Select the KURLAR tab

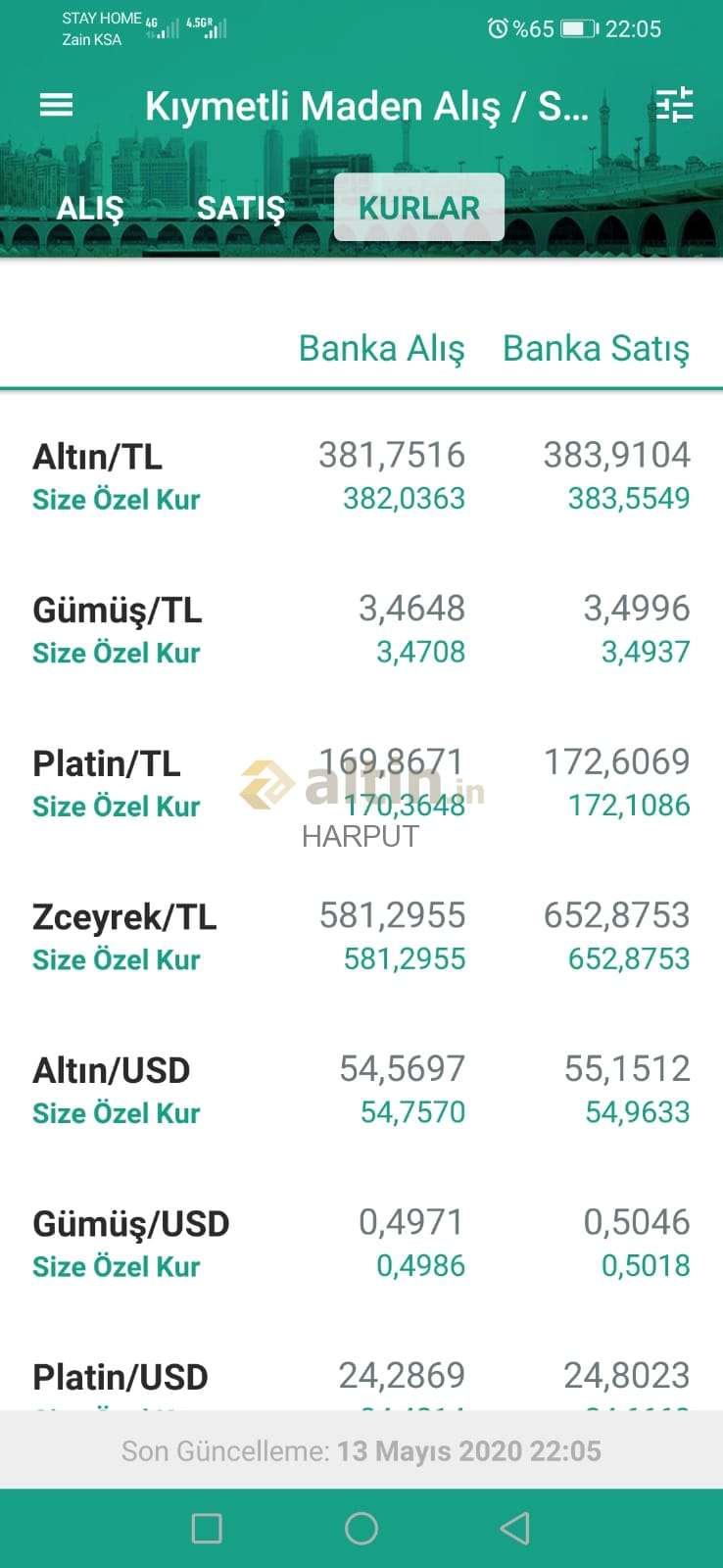(x=419, y=207)
